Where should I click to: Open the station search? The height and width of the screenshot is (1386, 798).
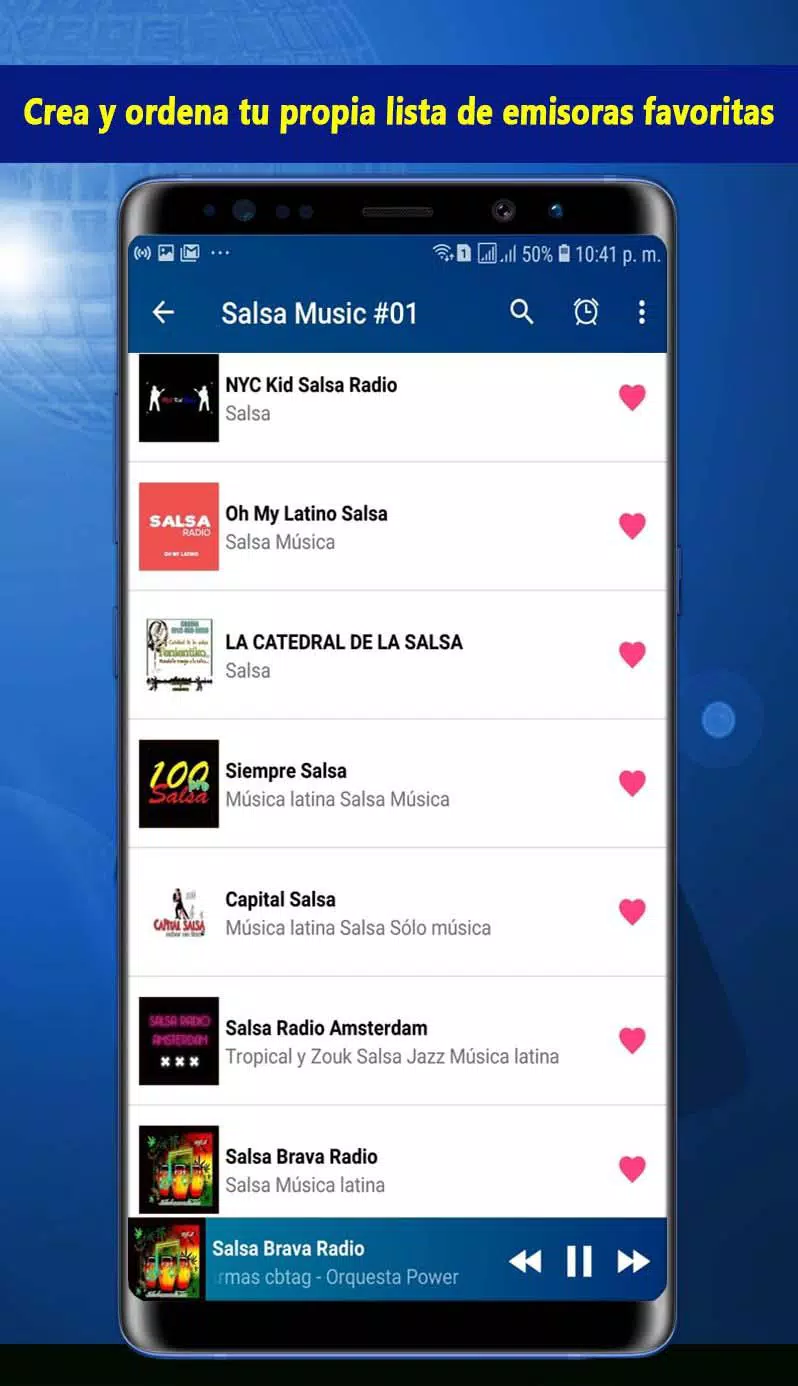point(522,312)
